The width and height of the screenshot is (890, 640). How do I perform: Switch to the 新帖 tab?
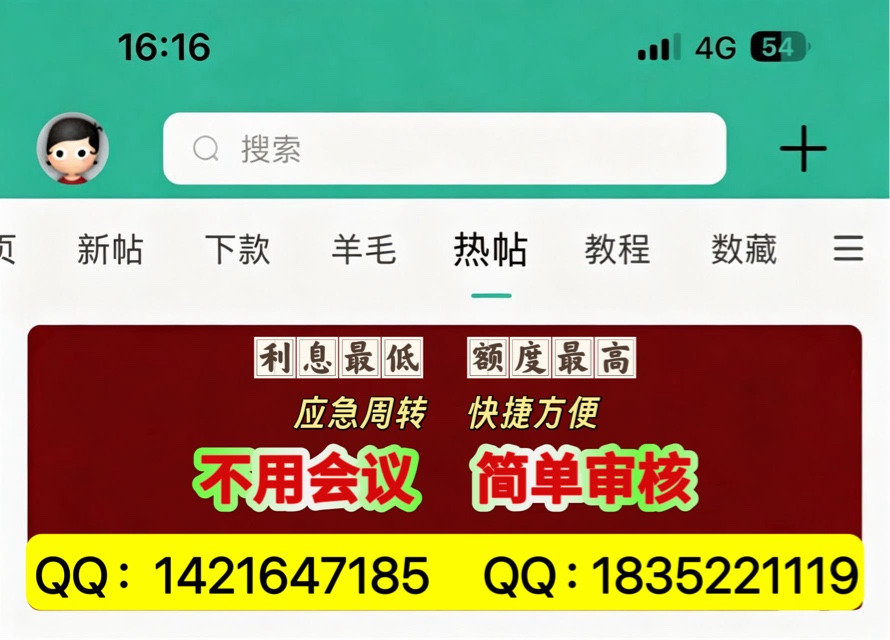(x=110, y=249)
